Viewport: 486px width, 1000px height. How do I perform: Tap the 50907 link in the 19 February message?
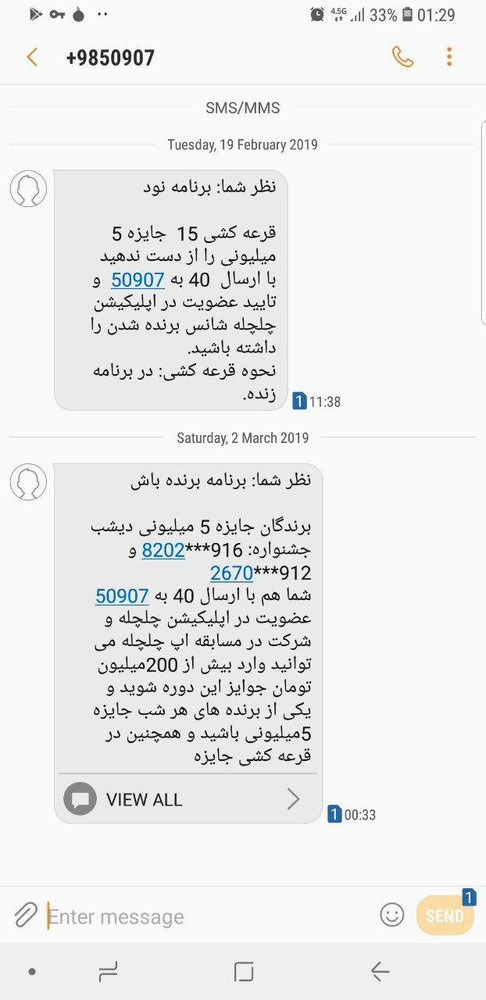pos(138,279)
